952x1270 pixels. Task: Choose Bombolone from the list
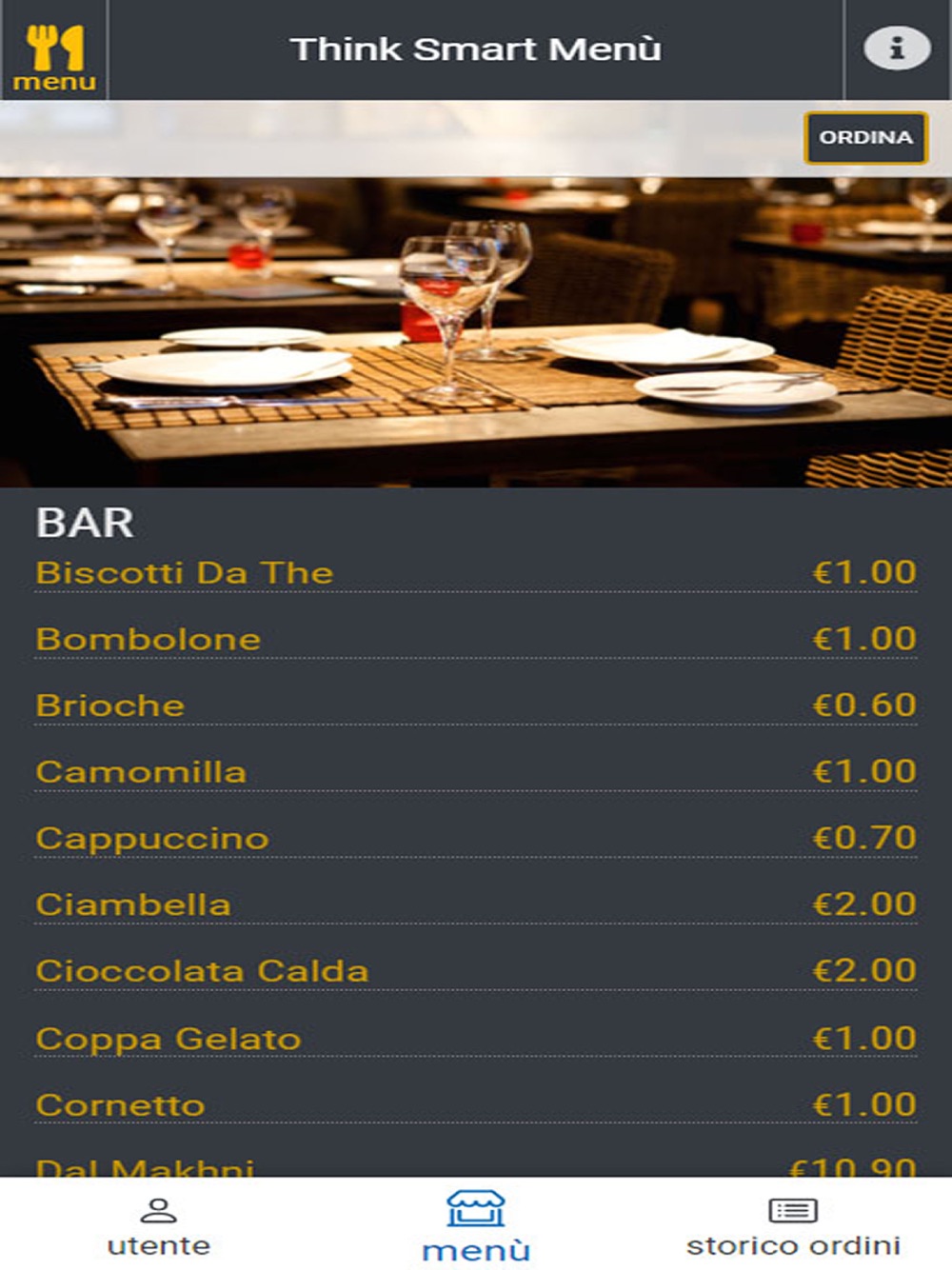(x=149, y=640)
